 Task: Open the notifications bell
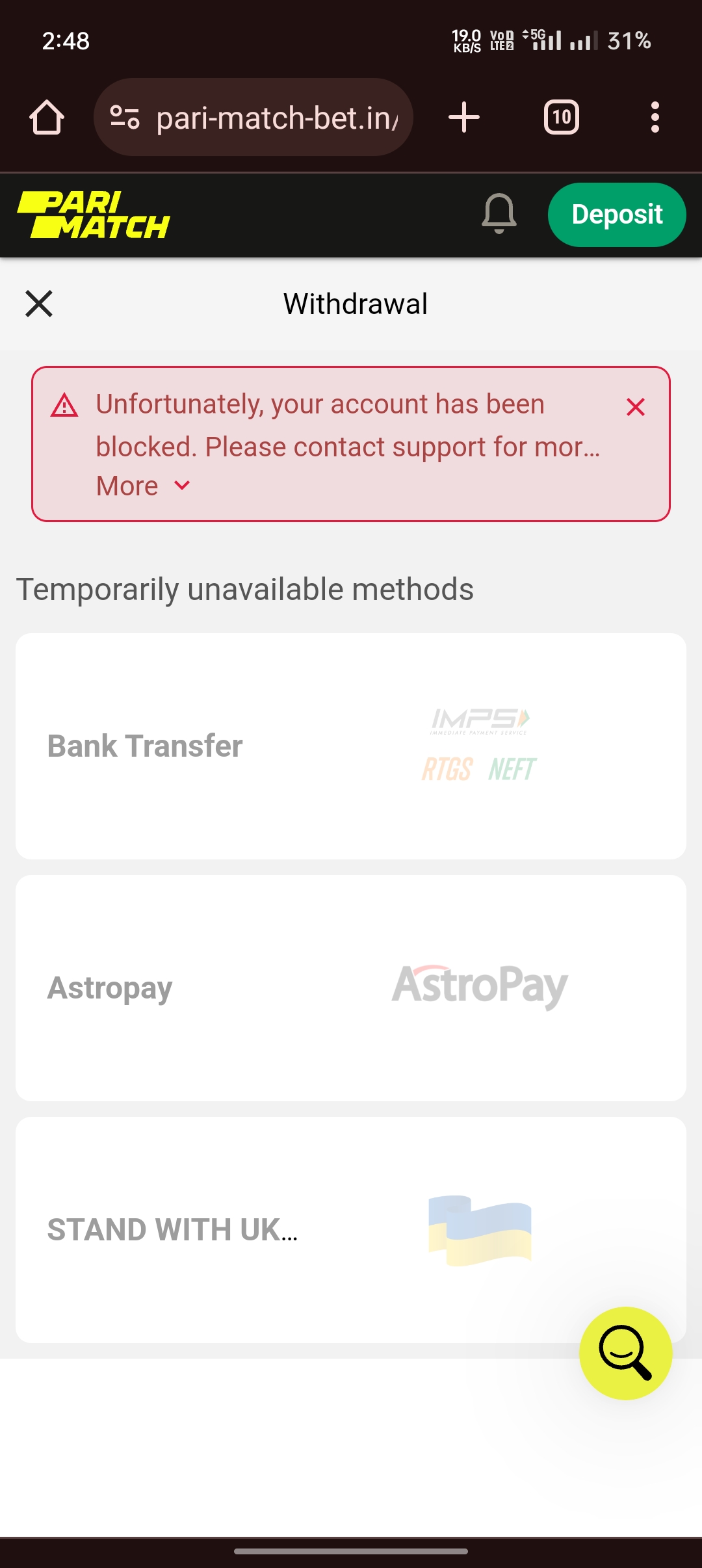[499, 214]
